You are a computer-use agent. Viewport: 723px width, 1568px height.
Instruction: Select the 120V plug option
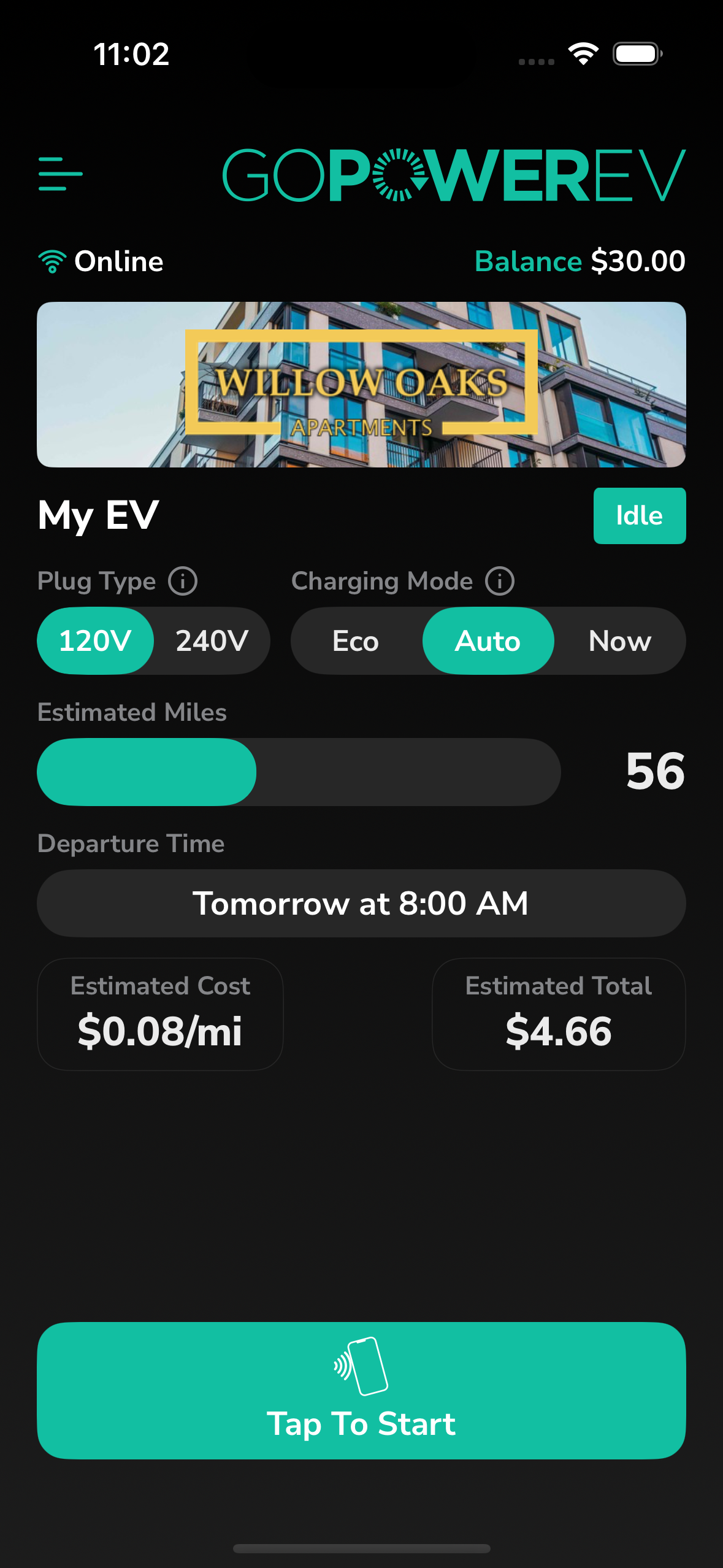pyautogui.click(x=96, y=640)
